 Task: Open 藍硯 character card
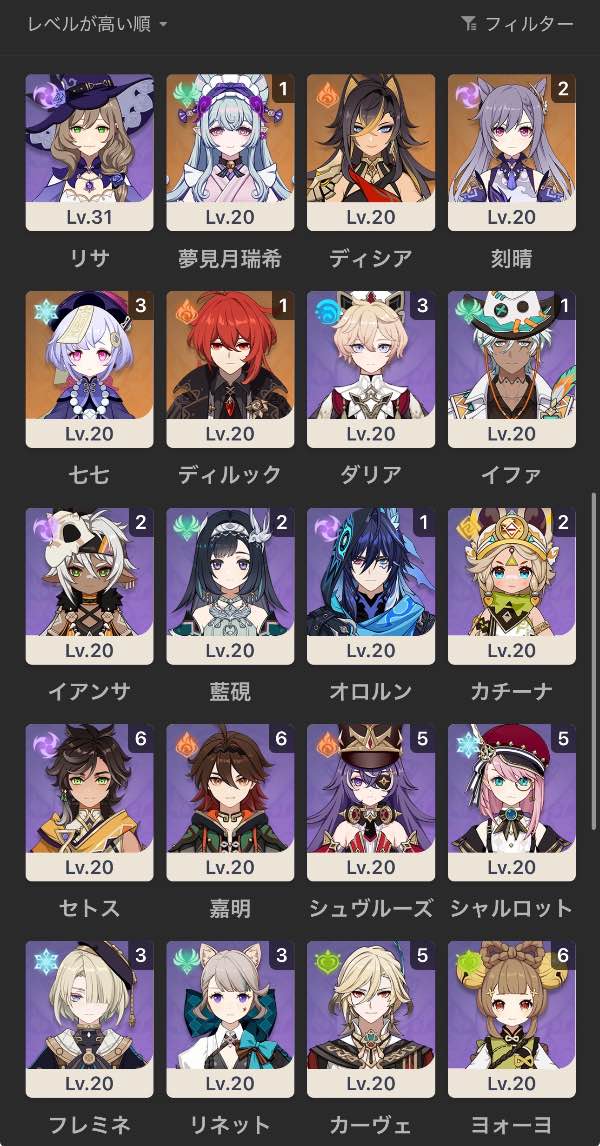pyautogui.click(x=230, y=586)
